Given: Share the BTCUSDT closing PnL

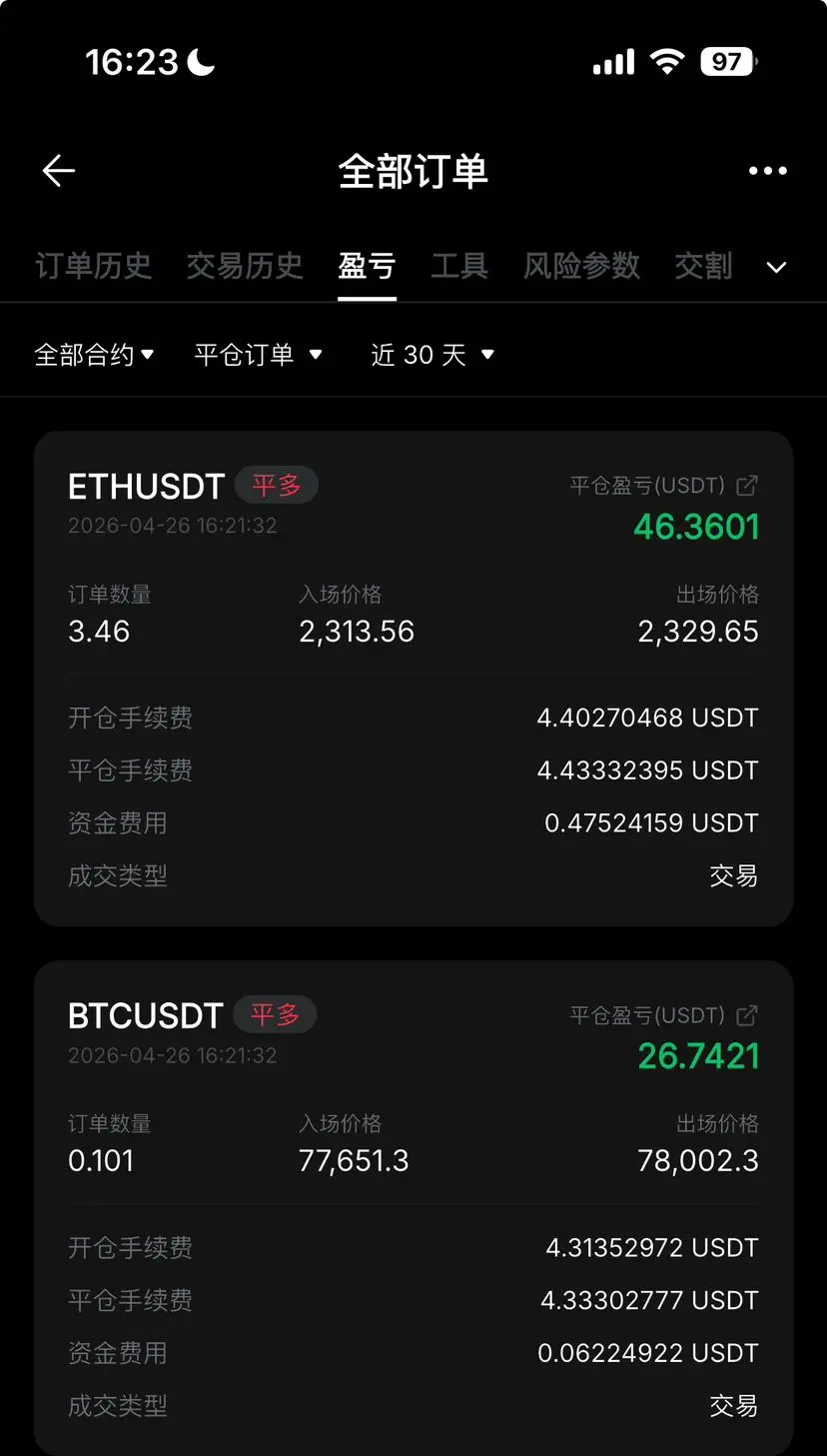Looking at the screenshot, I should [x=747, y=1015].
